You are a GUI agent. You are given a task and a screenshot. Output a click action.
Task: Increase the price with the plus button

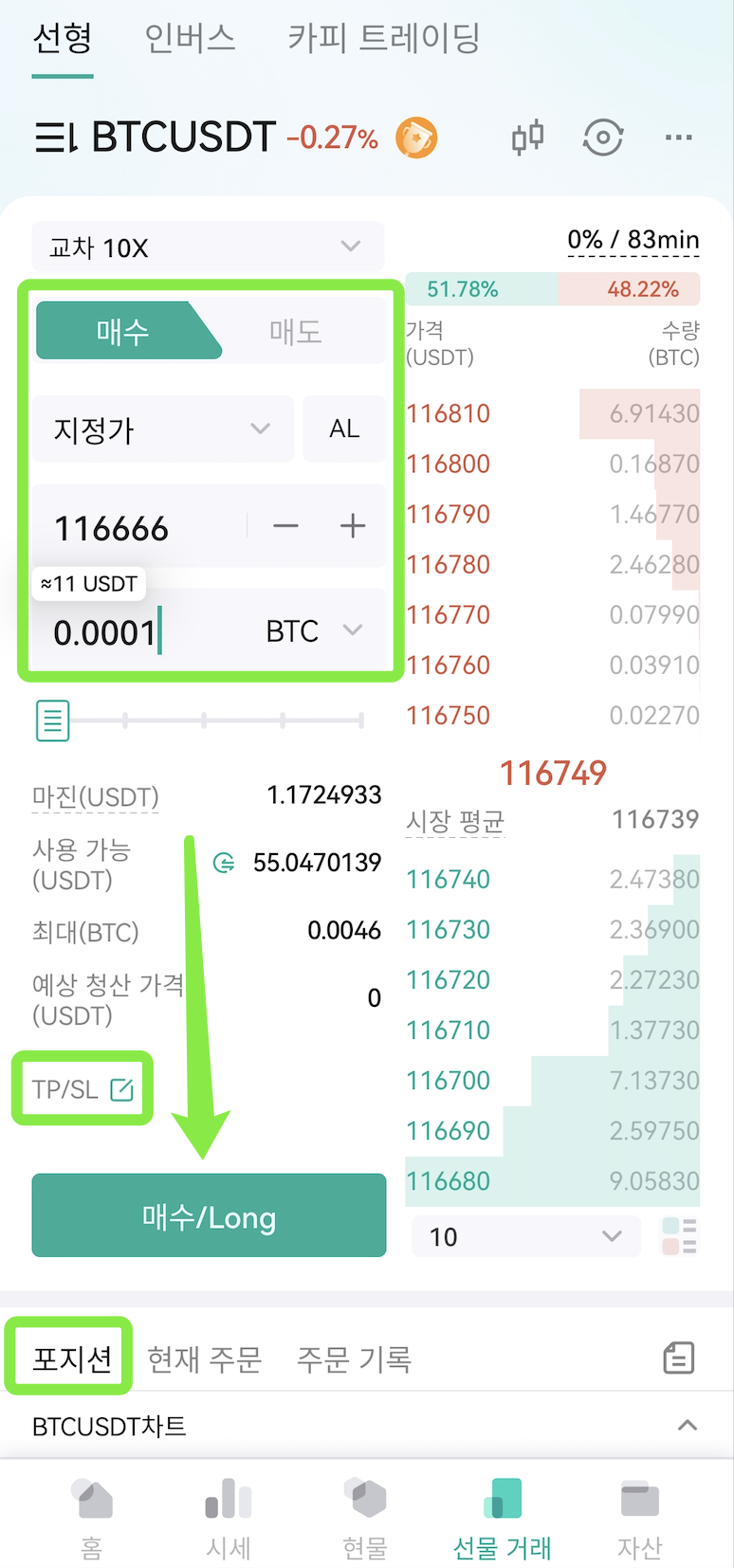[353, 526]
